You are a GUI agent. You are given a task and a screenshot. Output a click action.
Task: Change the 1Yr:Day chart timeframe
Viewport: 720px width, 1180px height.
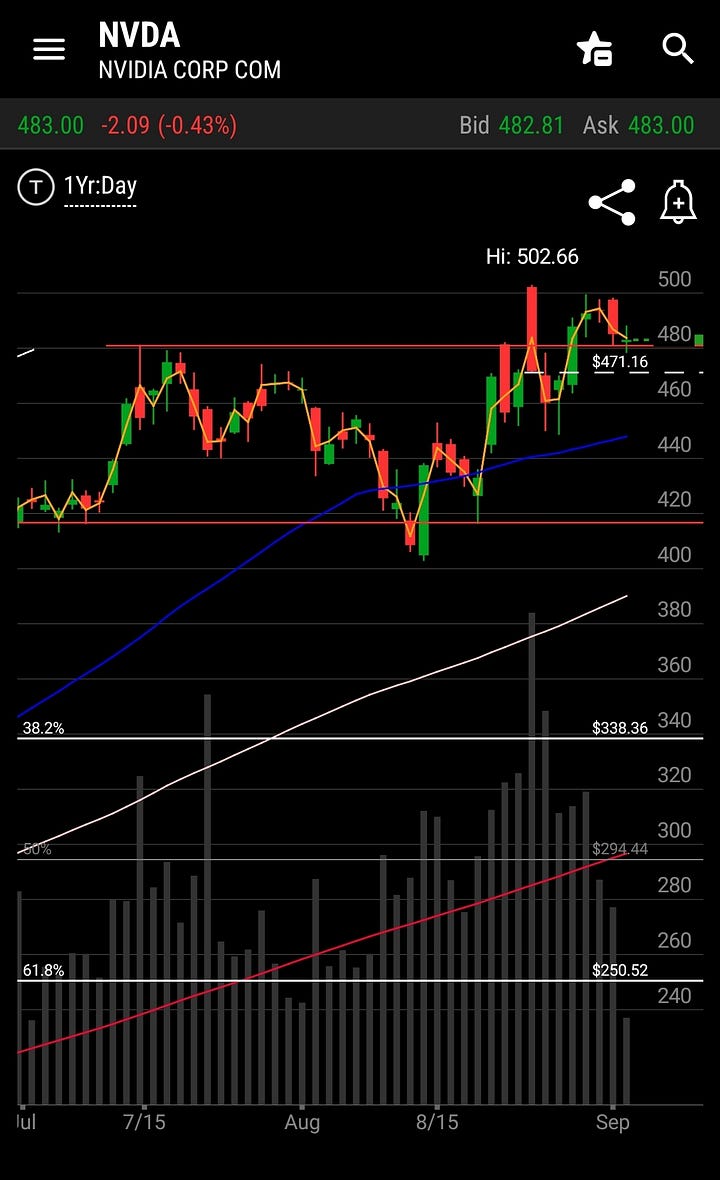tap(100, 187)
